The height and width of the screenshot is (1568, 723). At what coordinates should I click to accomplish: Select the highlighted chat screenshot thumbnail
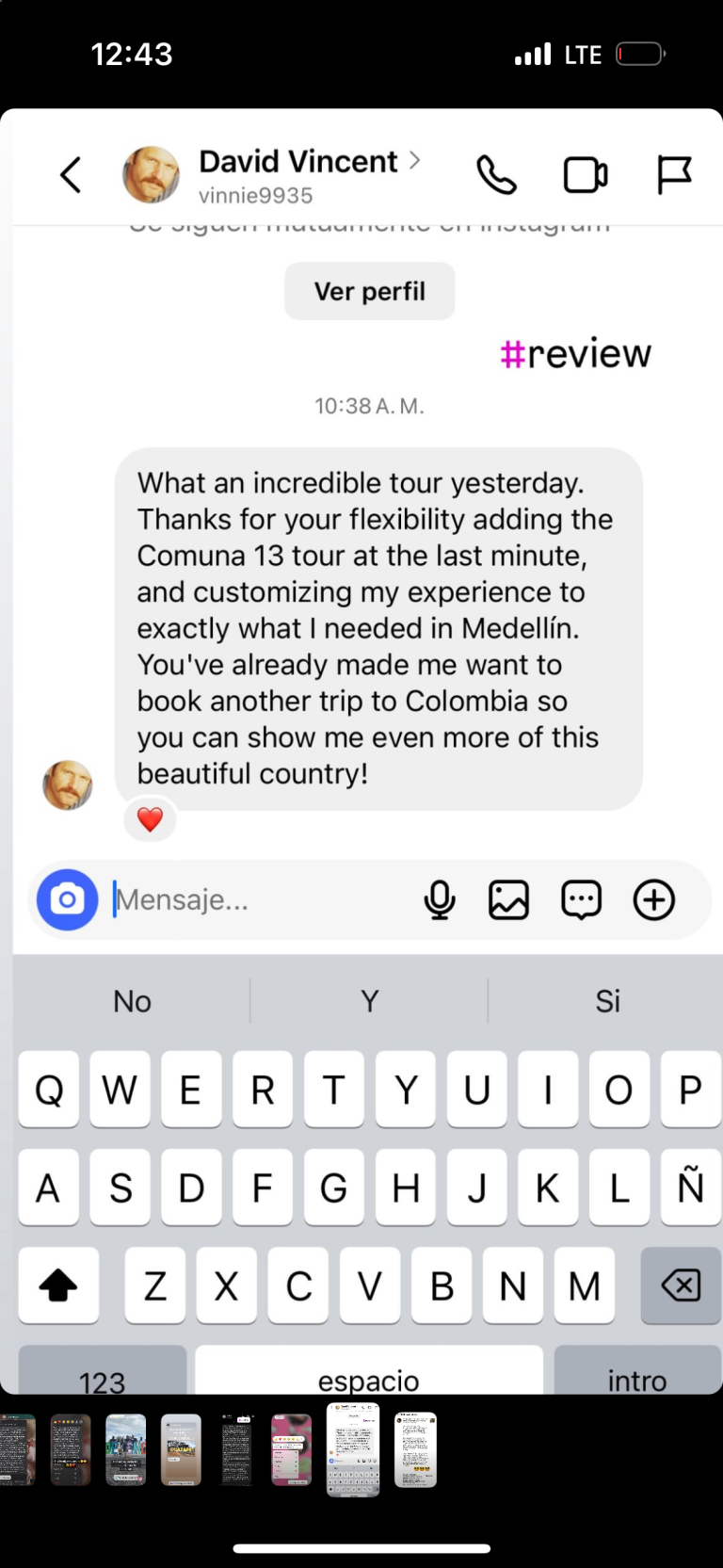353,1448
